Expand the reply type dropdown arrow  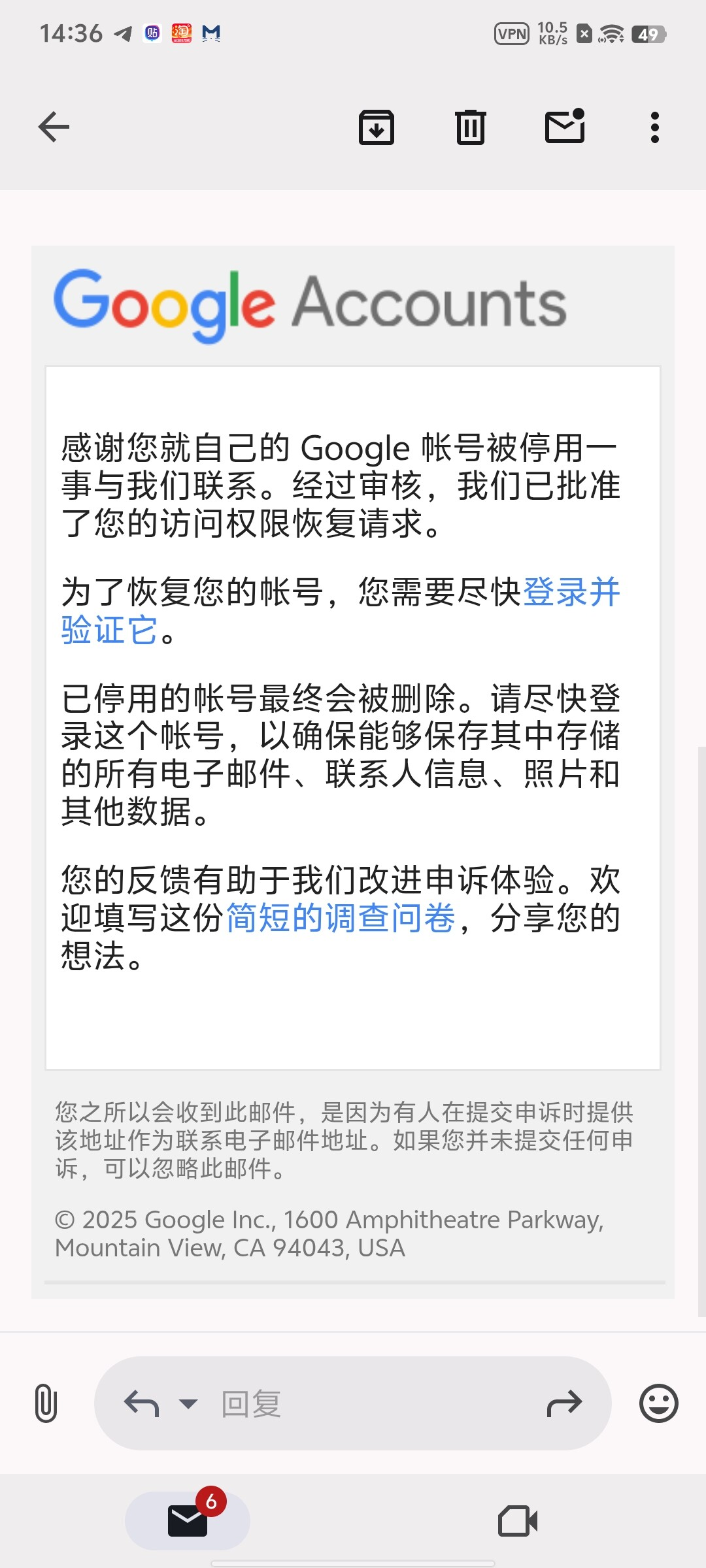coord(188,1403)
